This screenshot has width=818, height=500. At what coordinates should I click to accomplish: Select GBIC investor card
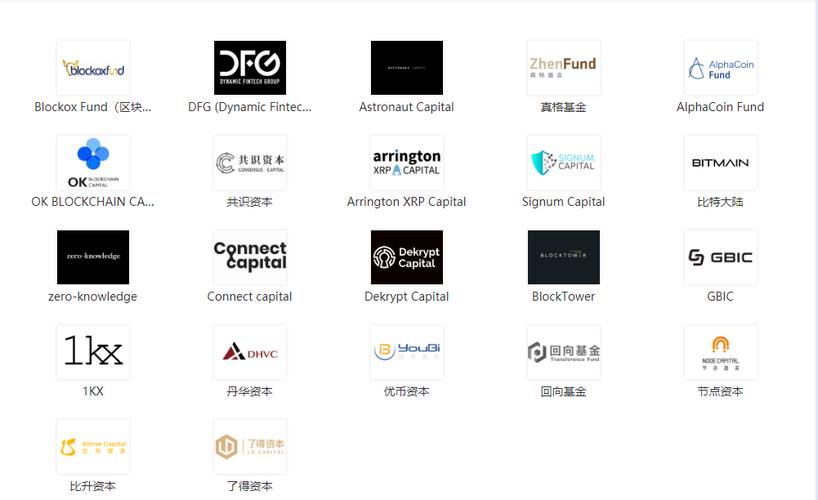click(720, 257)
